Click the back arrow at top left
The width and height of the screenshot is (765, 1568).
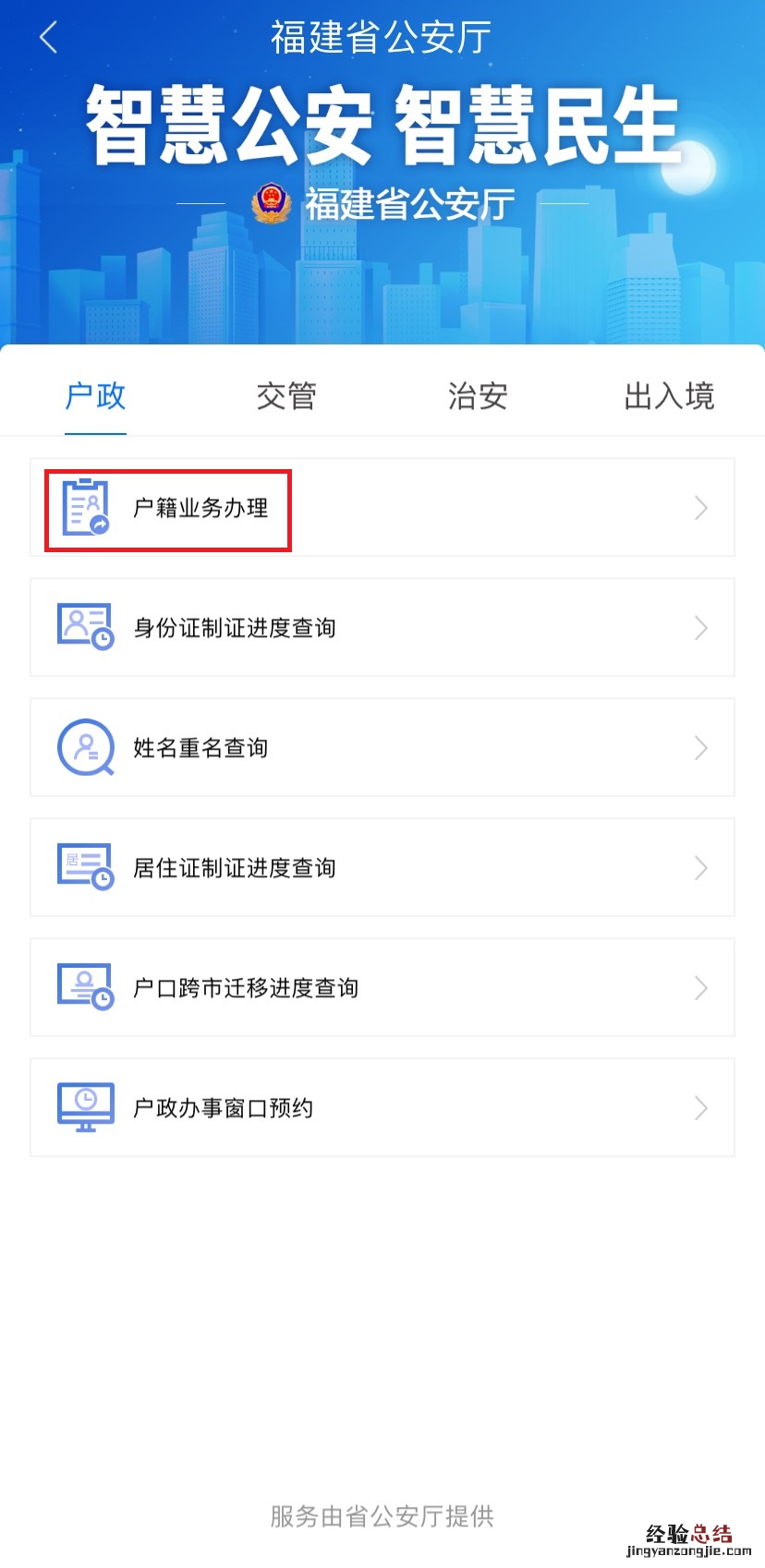pos(46,39)
